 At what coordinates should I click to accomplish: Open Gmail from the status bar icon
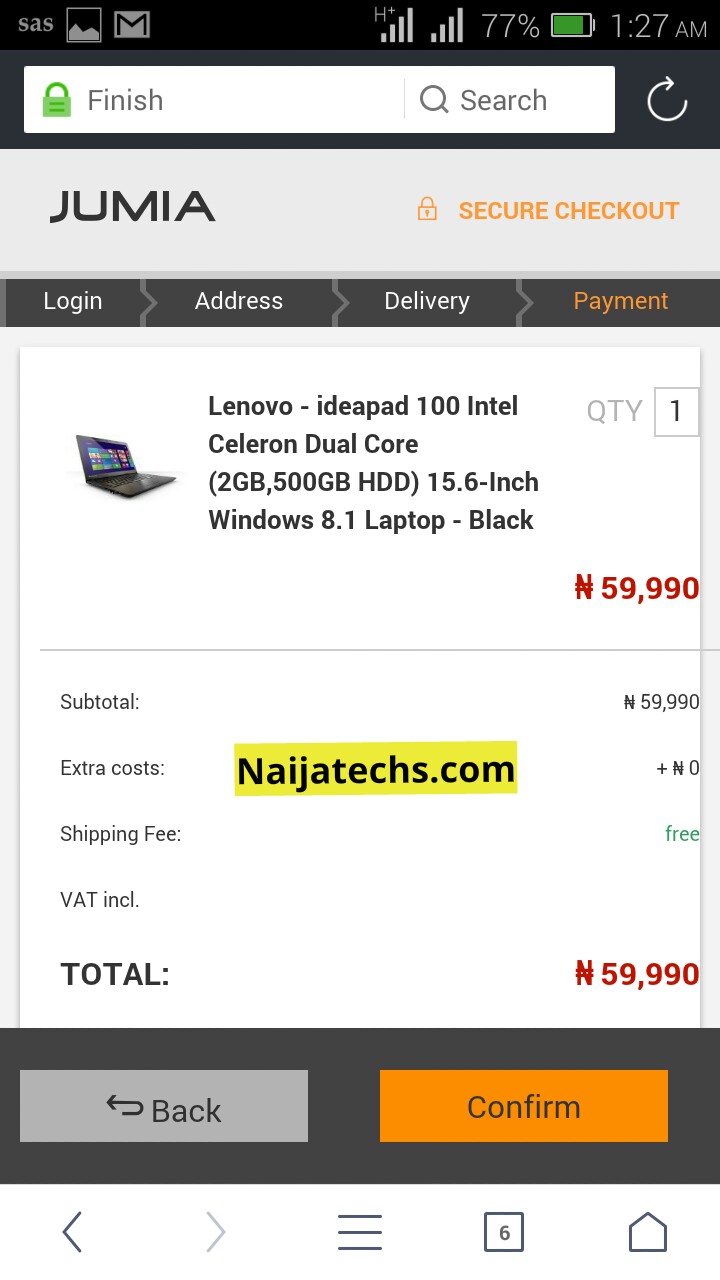131,22
